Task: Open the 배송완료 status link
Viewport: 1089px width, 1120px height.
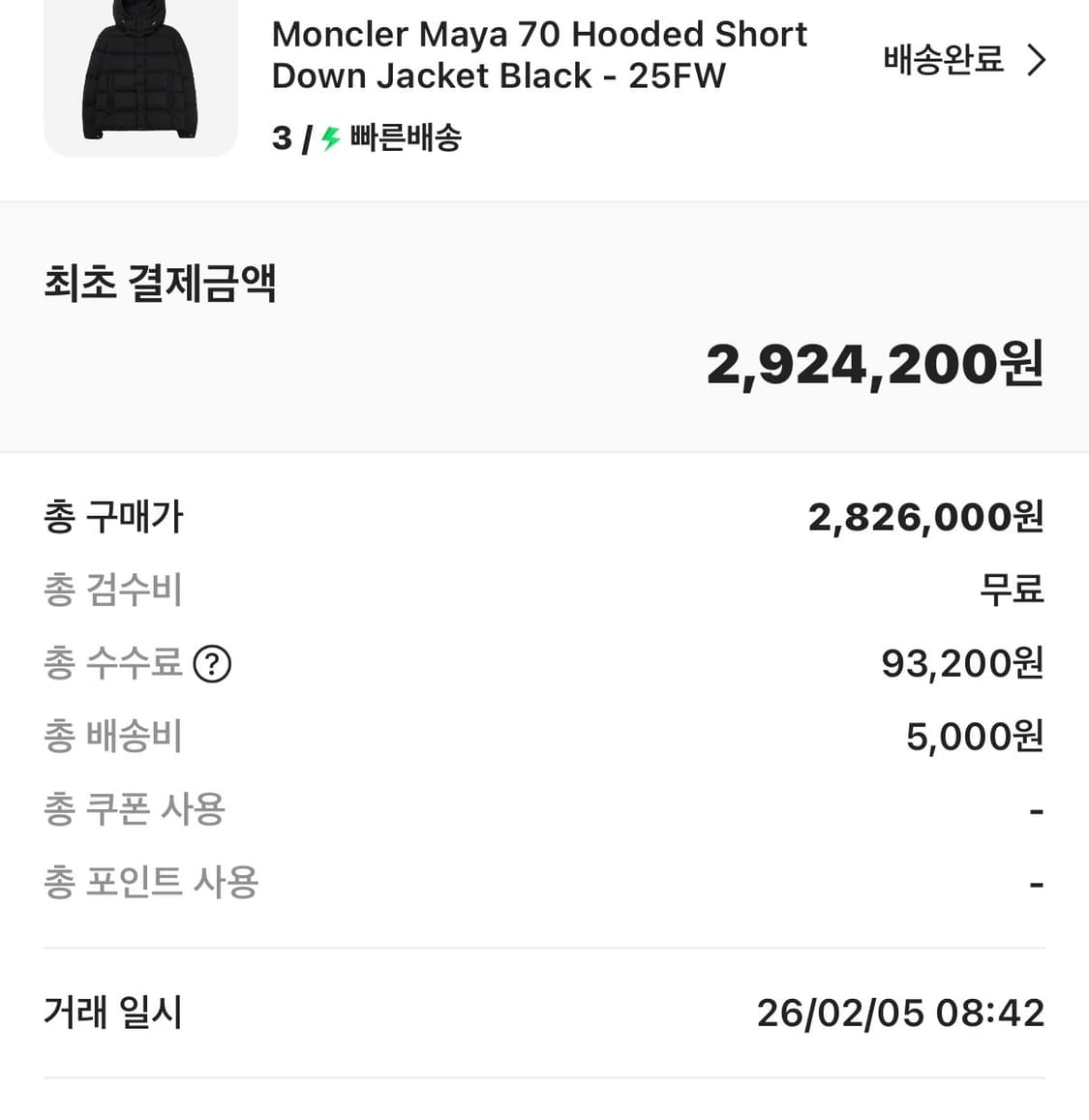Action: click(x=944, y=60)
